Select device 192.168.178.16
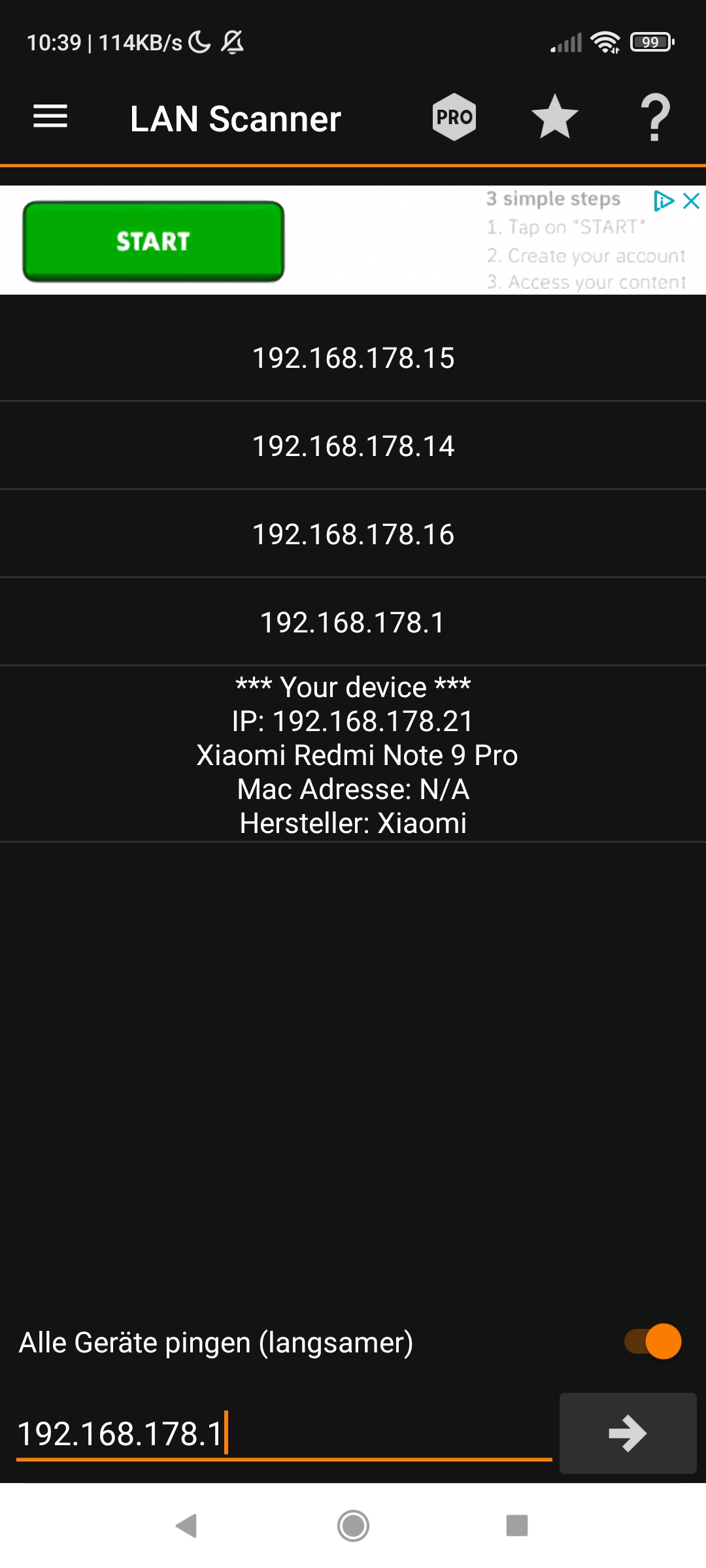Screen dimensions: 706x1568 click(353, 534)
